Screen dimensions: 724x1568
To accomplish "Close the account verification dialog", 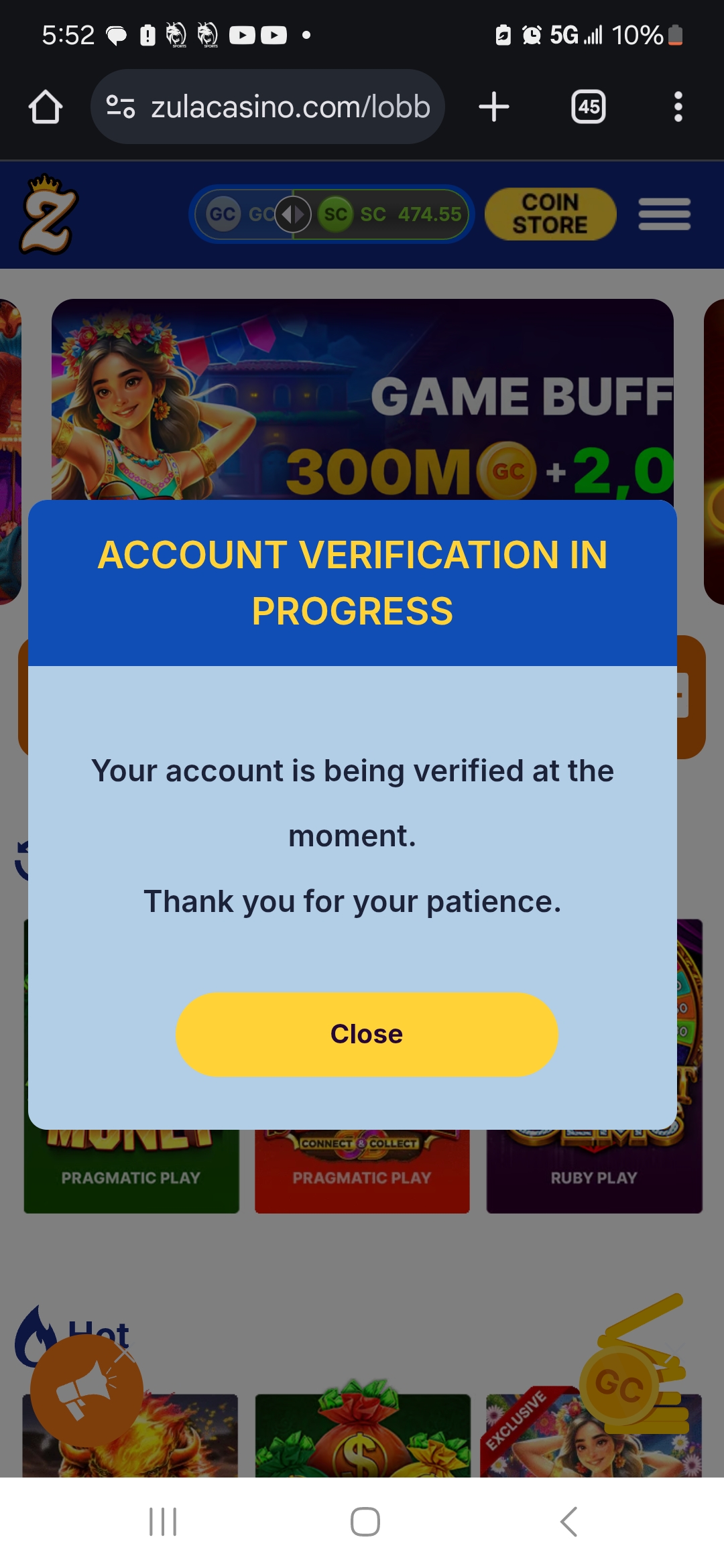I will pos(366,1034).
